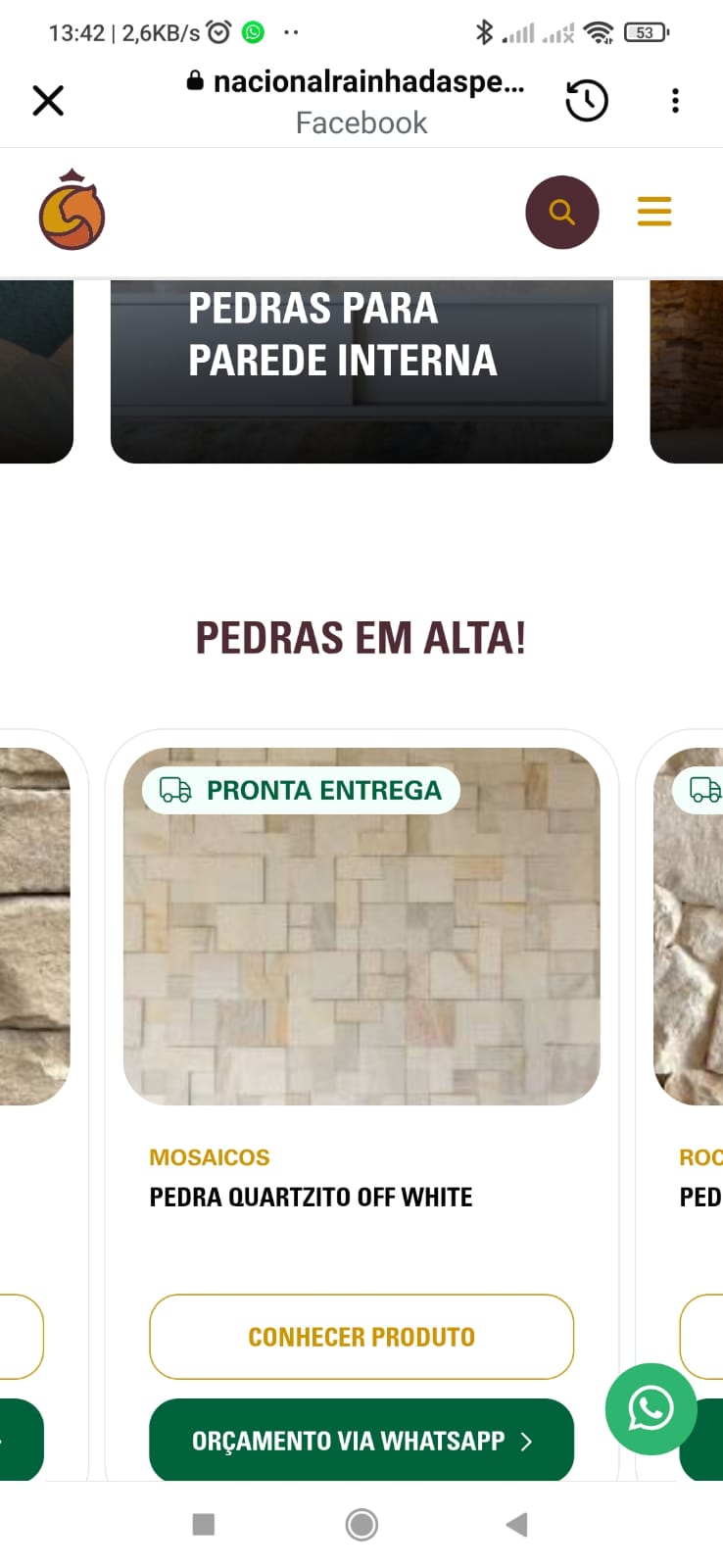Go back using the system navigation
723x1568 pixels.
point(516,1525)
